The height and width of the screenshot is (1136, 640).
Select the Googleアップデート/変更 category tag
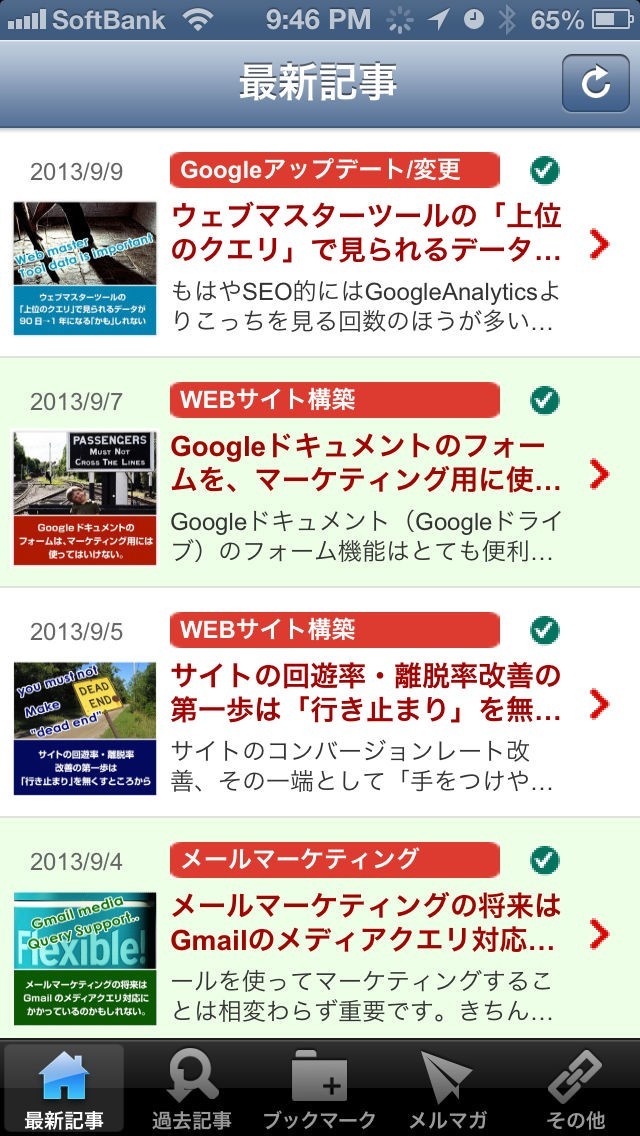pyautogui.click(x=334, y=170)
